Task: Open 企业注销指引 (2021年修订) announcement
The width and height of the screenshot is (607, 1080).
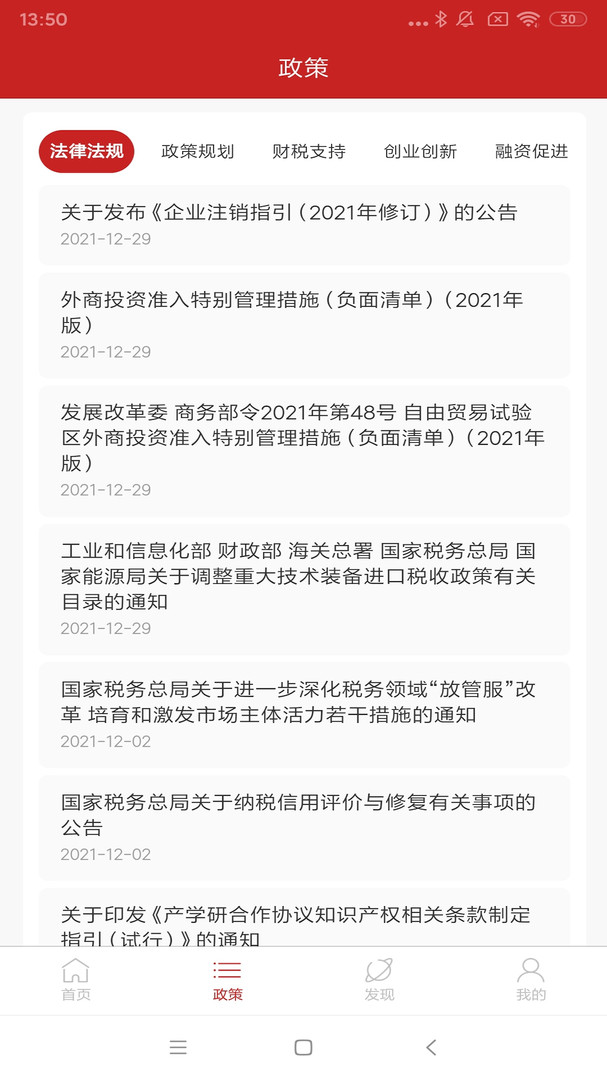Action: pos(304,224)
